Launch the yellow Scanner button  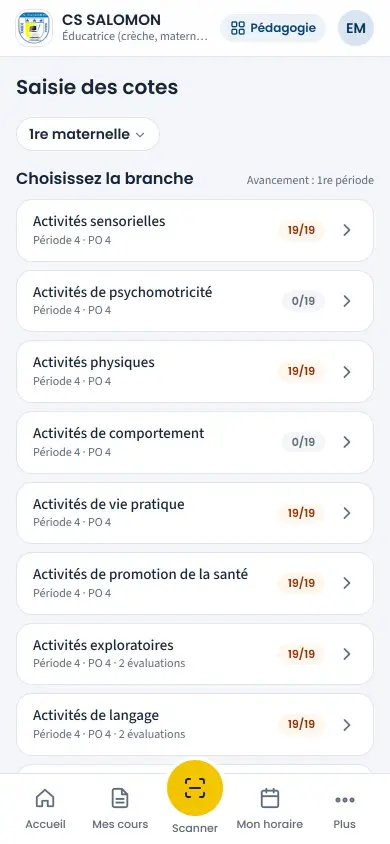tap(195, 788)
